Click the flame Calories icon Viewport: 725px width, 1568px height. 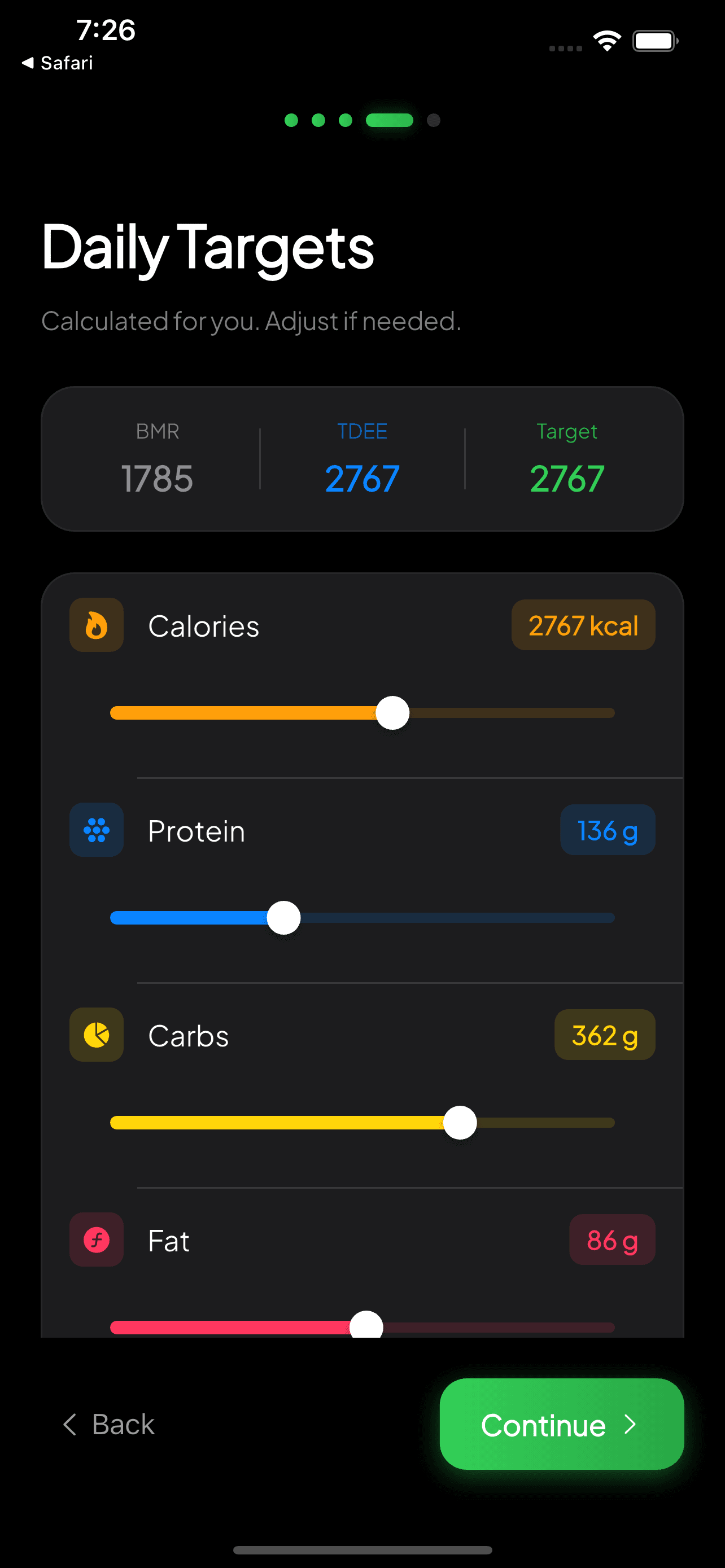[96, 624]
